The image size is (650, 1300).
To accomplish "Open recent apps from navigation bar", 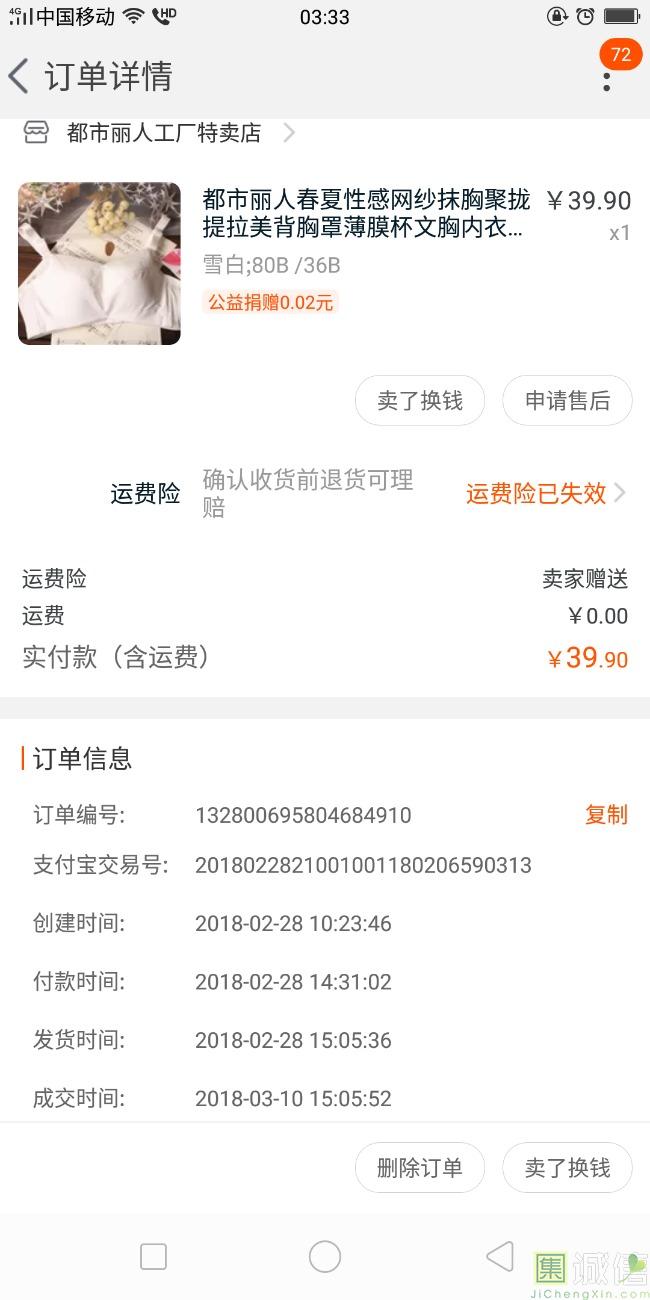I will (x=153, y=1257).
